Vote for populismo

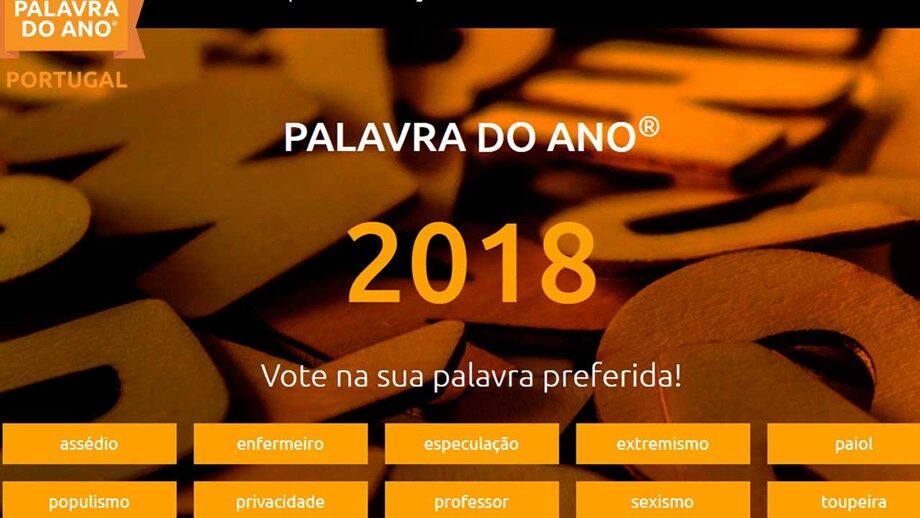[x=89, y=501]
